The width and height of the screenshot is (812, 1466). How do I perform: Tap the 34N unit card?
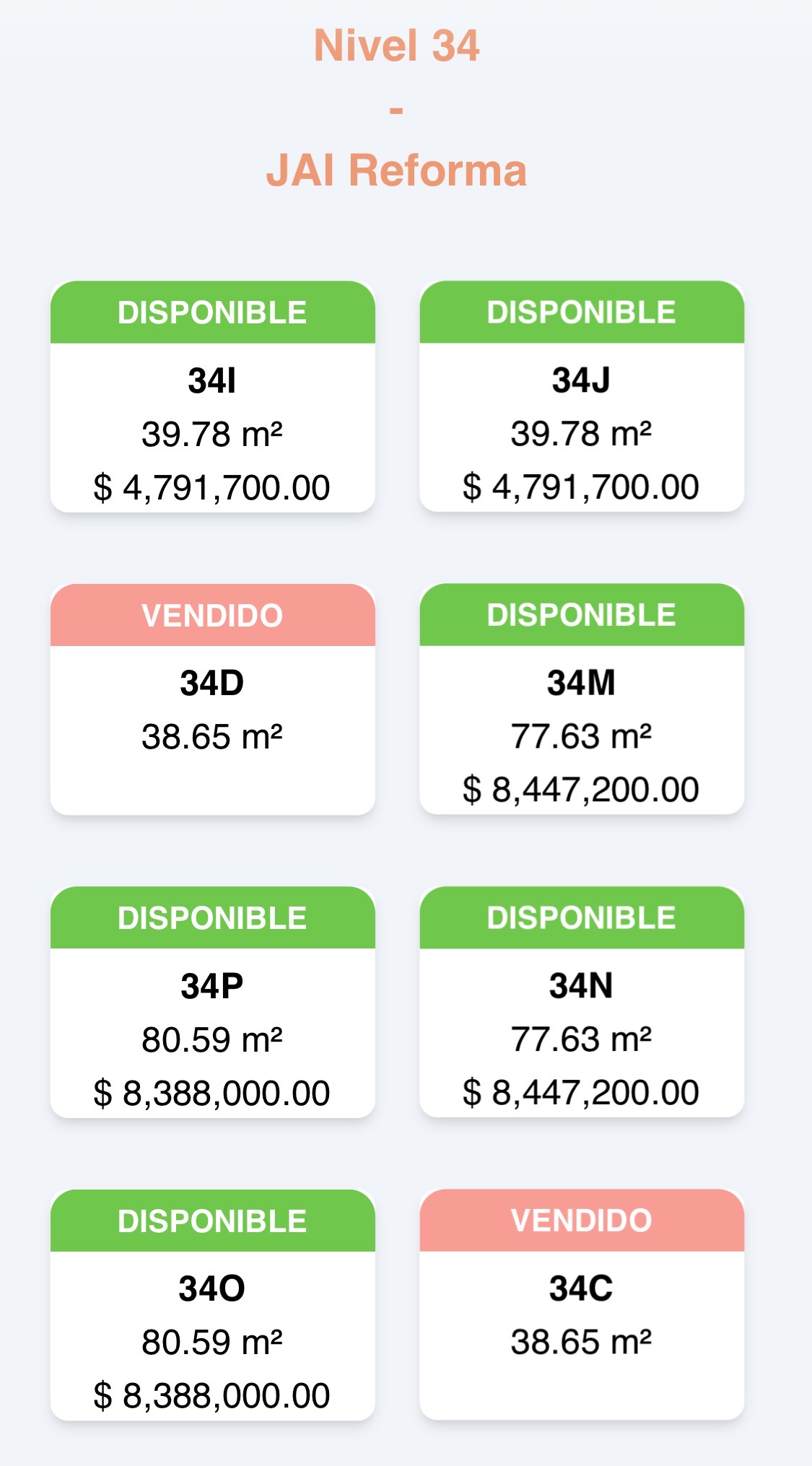click(582, 1002)
